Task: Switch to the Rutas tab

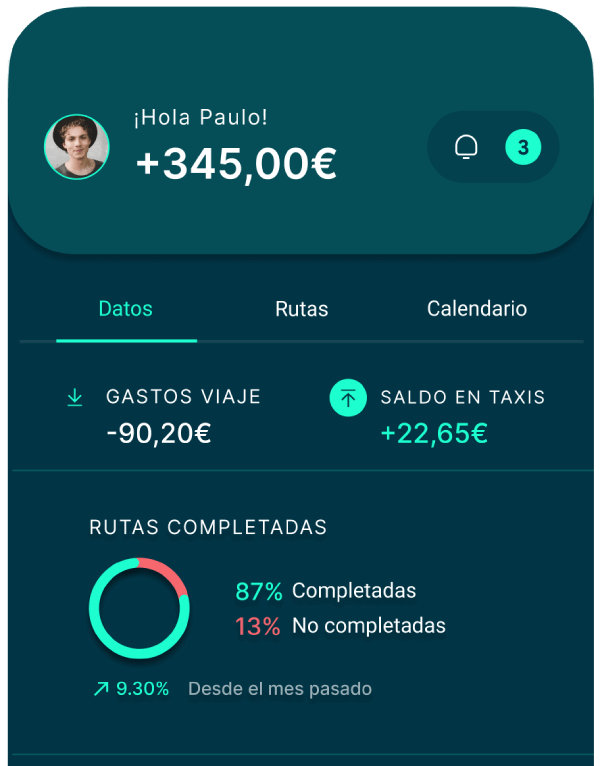Action: coord(302,309)
